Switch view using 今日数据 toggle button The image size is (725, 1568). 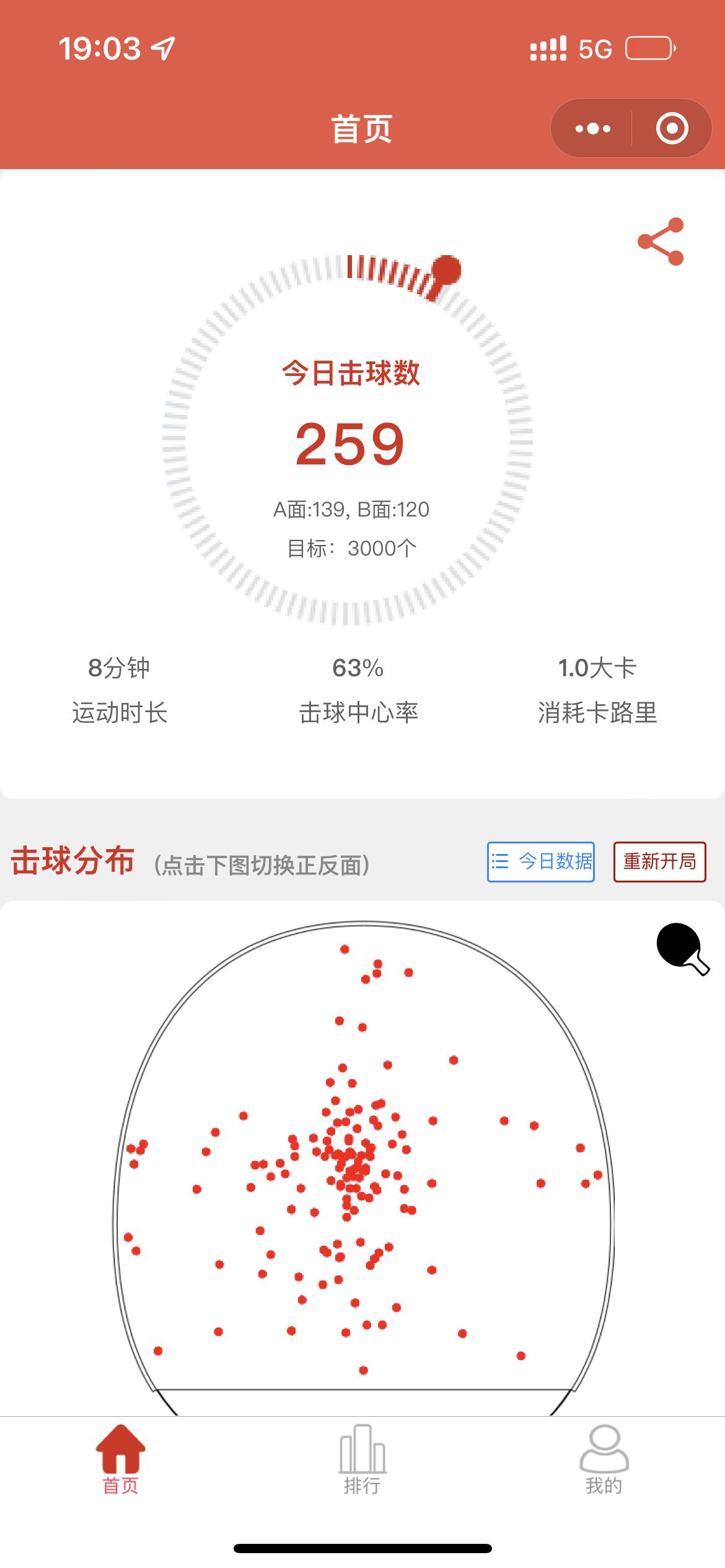(x=541, y=863)
